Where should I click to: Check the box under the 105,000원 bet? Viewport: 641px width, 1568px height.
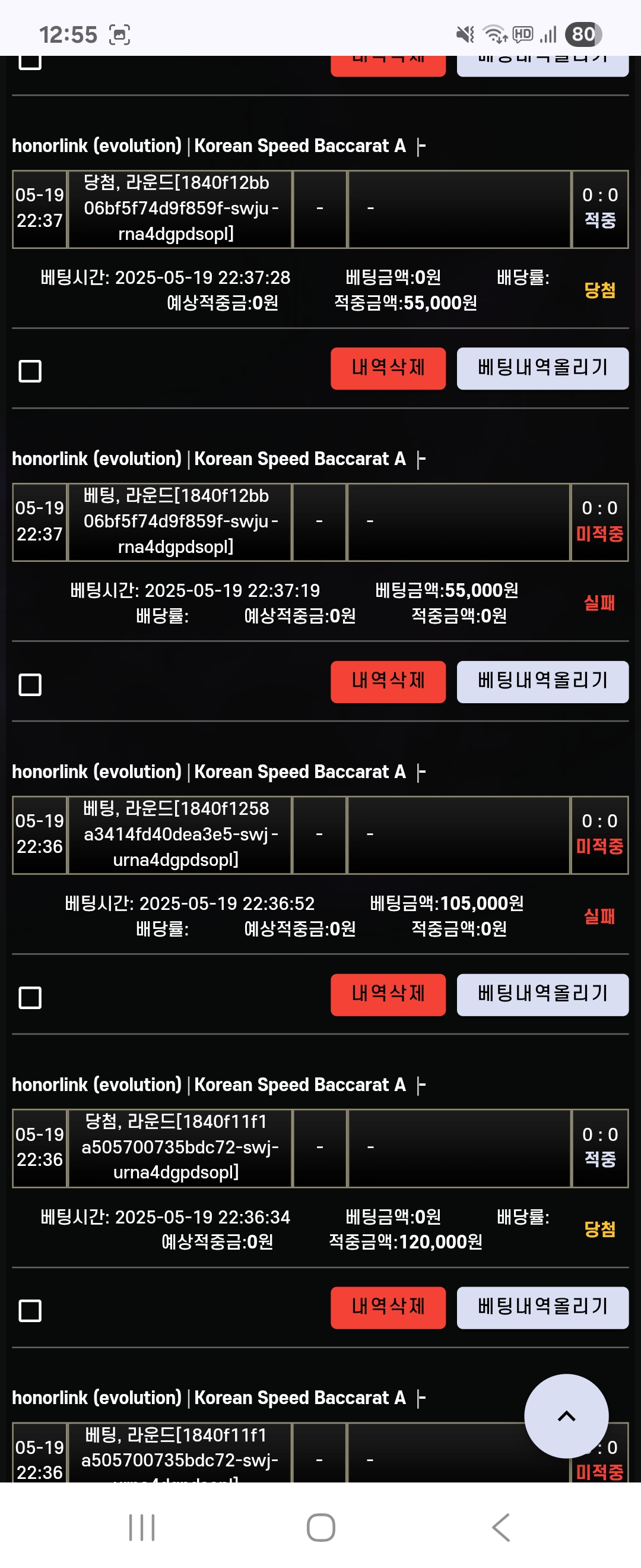pyautogui.click(x=30, y=997)
